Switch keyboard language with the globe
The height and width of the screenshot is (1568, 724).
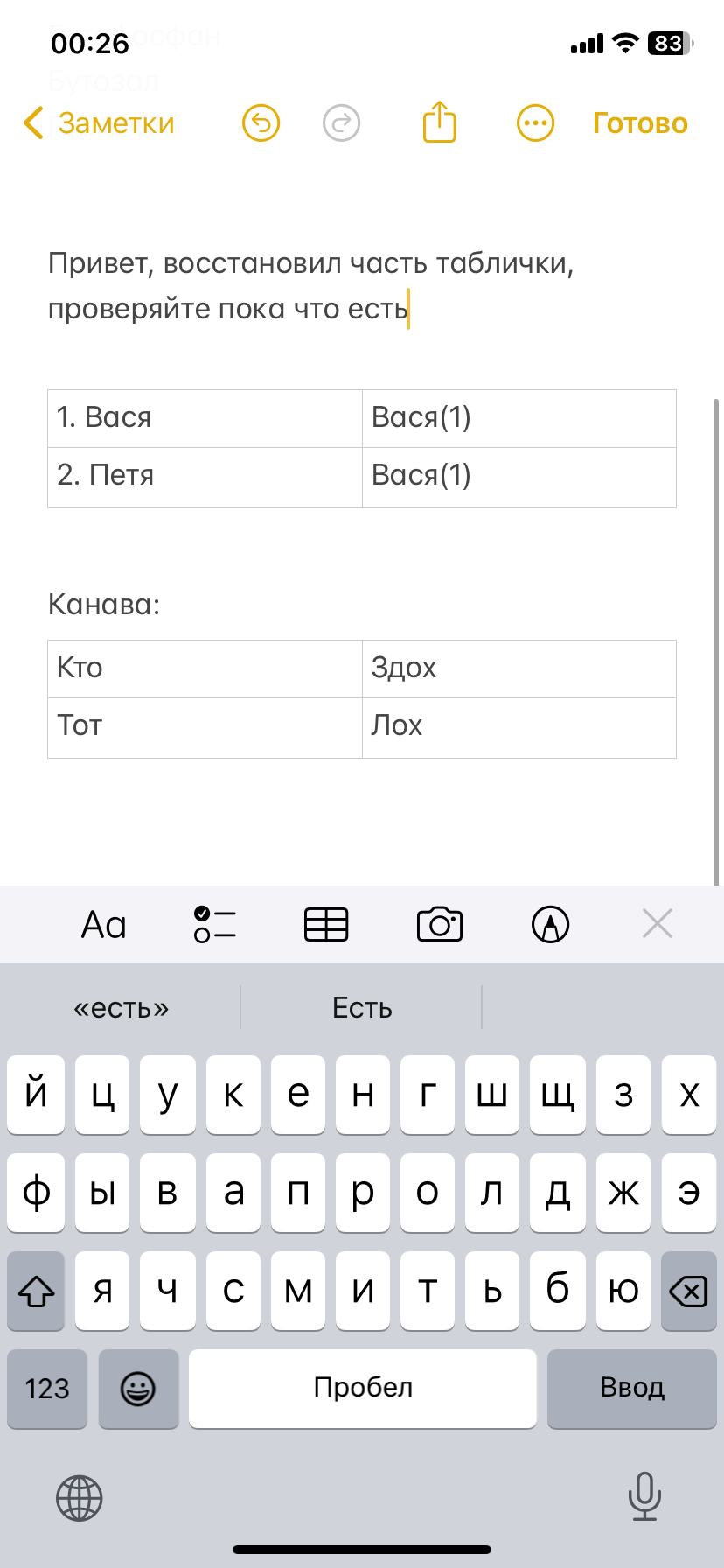80,1498
